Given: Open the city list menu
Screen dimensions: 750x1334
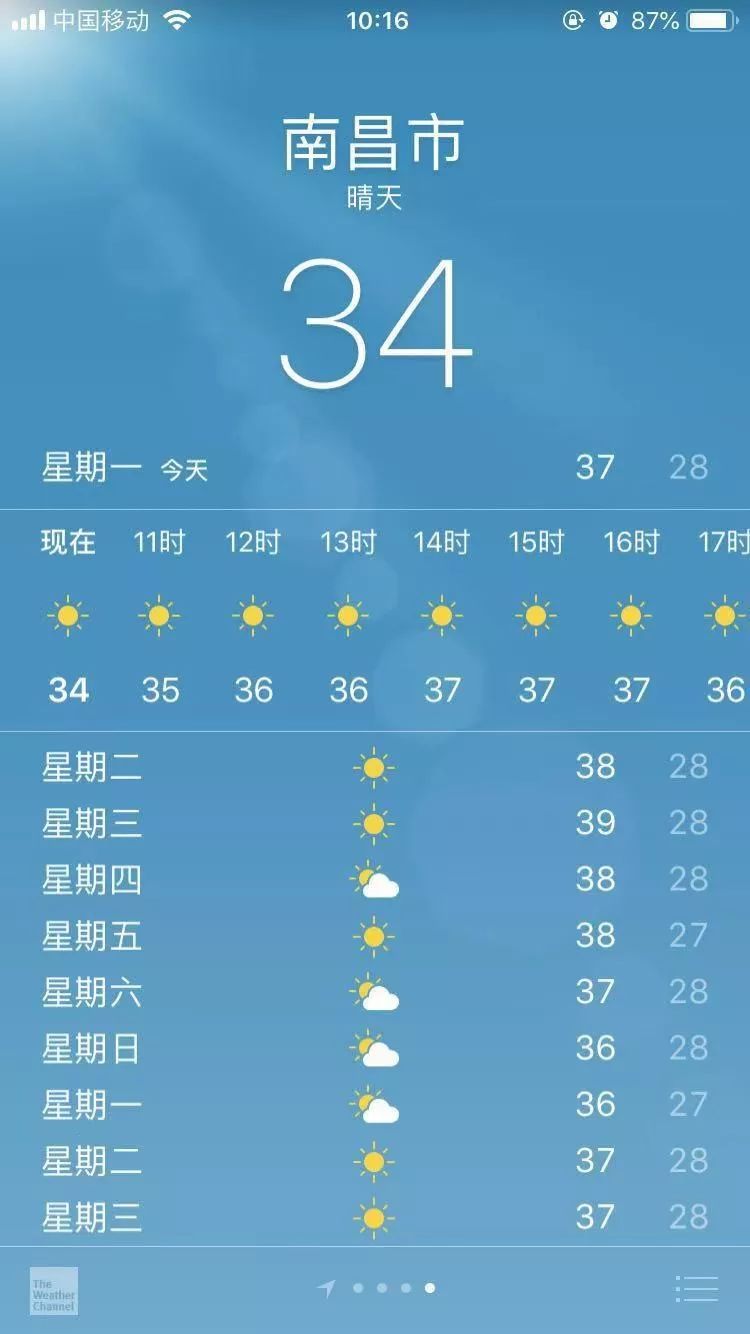Looking at the screenshot, I should click(696, 1289).
